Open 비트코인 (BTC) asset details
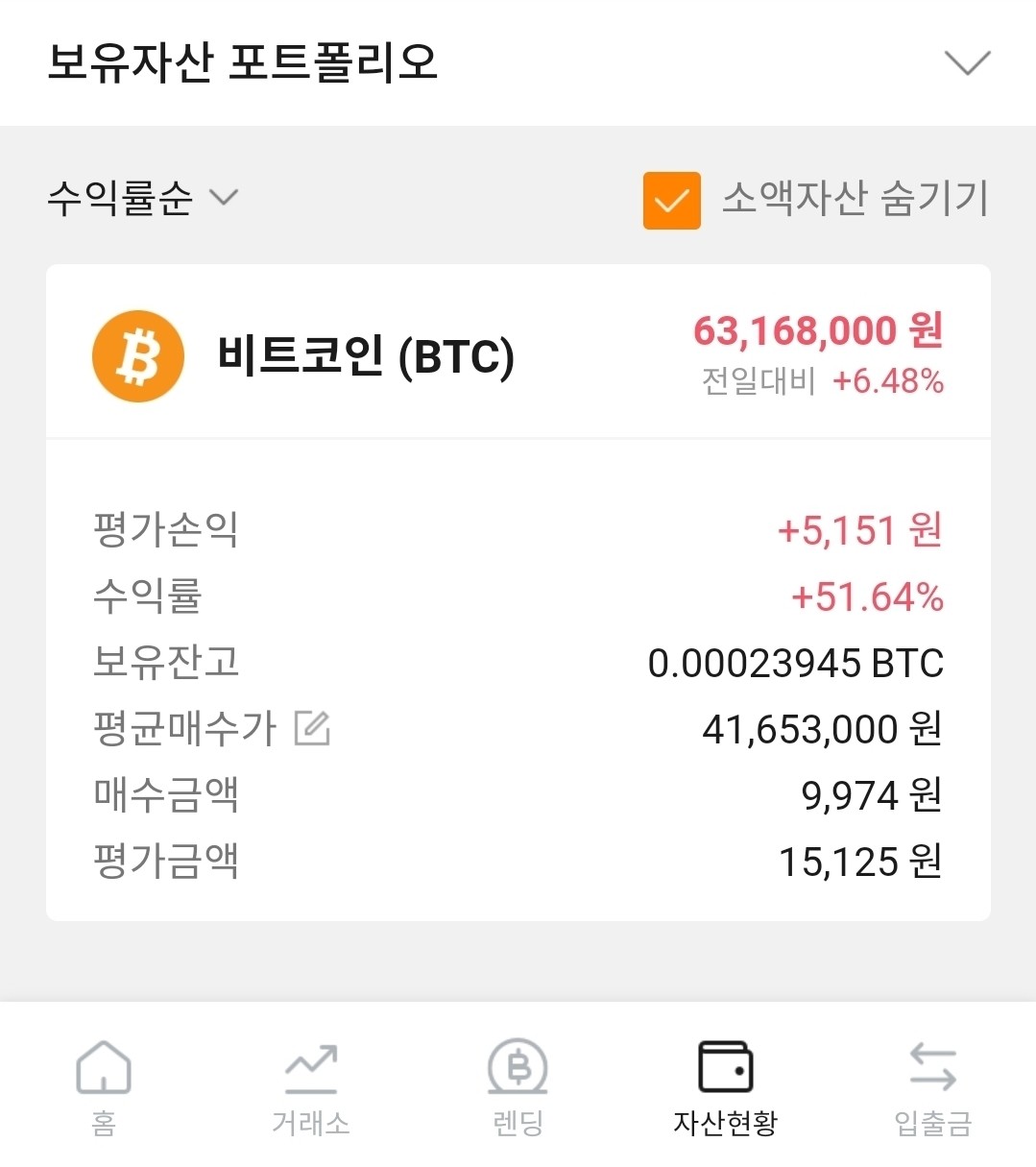 coord(365,354)
